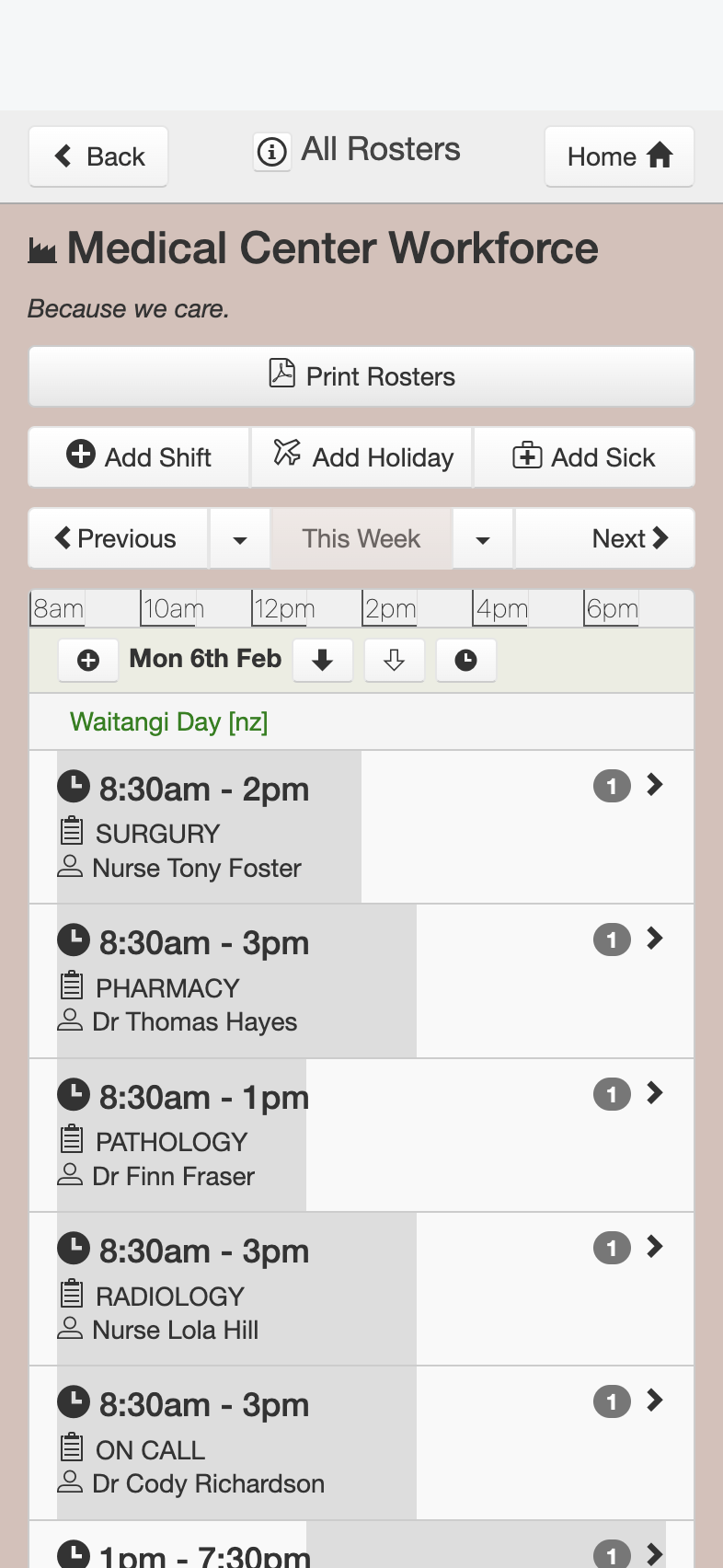Print Rosters as PDF
This screenshot has height=1568, width=723.
(361, 376)
